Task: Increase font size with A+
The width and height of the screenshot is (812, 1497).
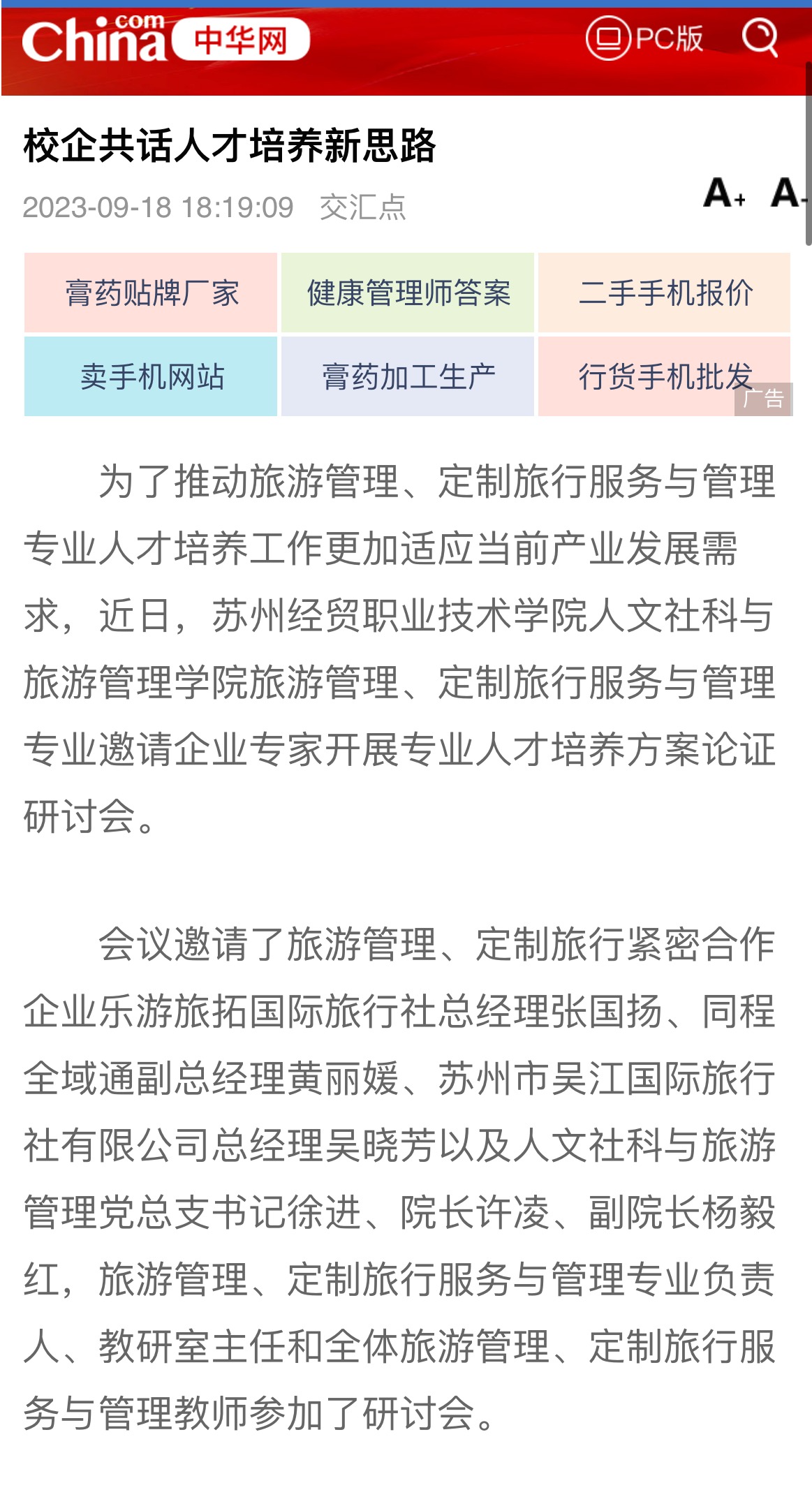Action: click(725, 193)
